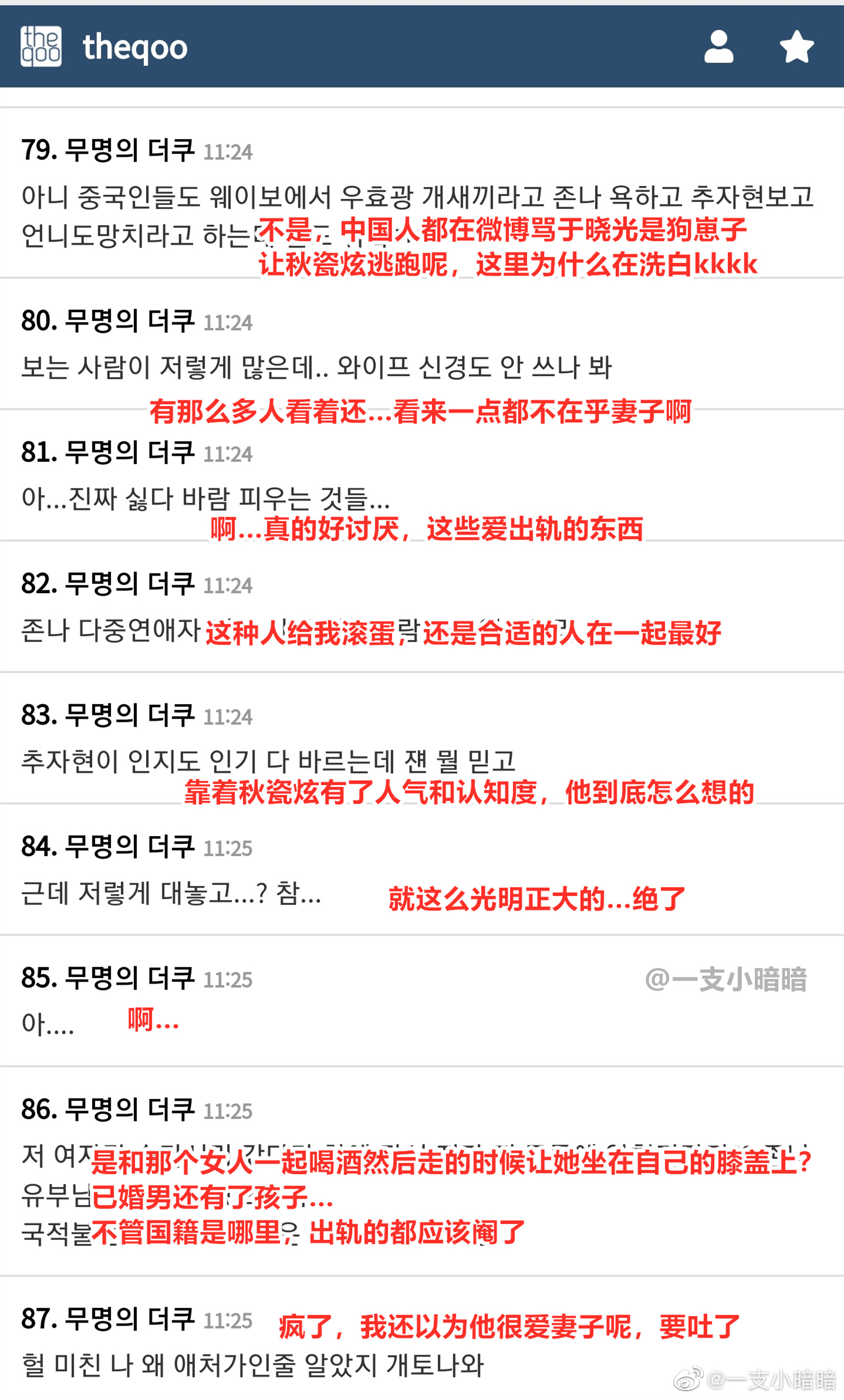Open the user profile icon
Screen dimensions: 844x1400
click(x=718, y=47)
